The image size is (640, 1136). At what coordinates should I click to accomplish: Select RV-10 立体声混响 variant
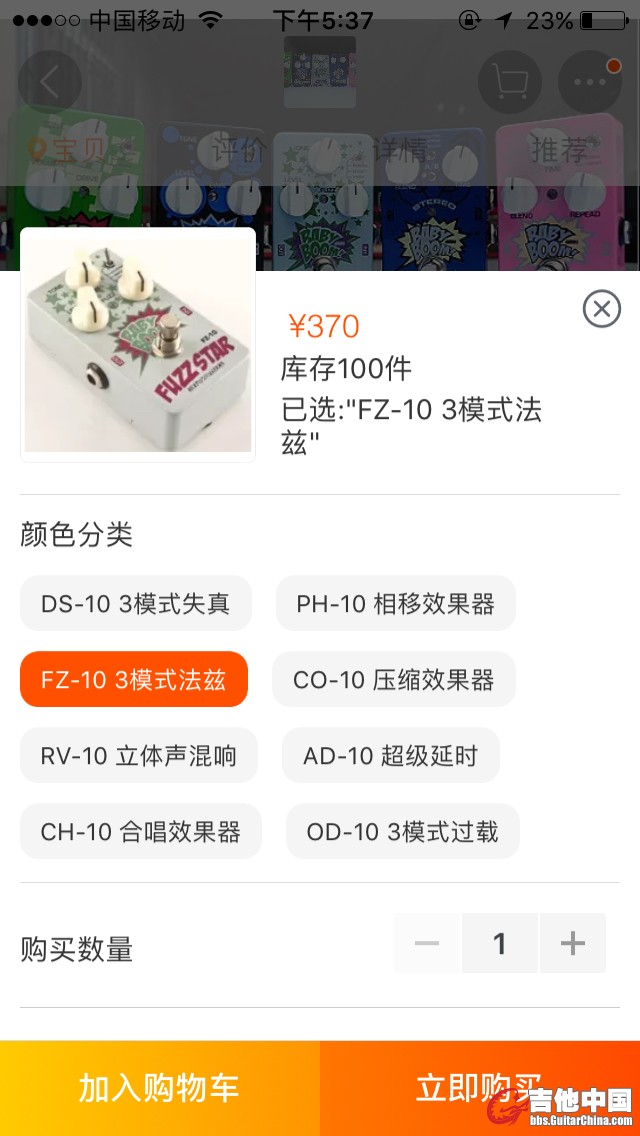[x=138, y=755]
